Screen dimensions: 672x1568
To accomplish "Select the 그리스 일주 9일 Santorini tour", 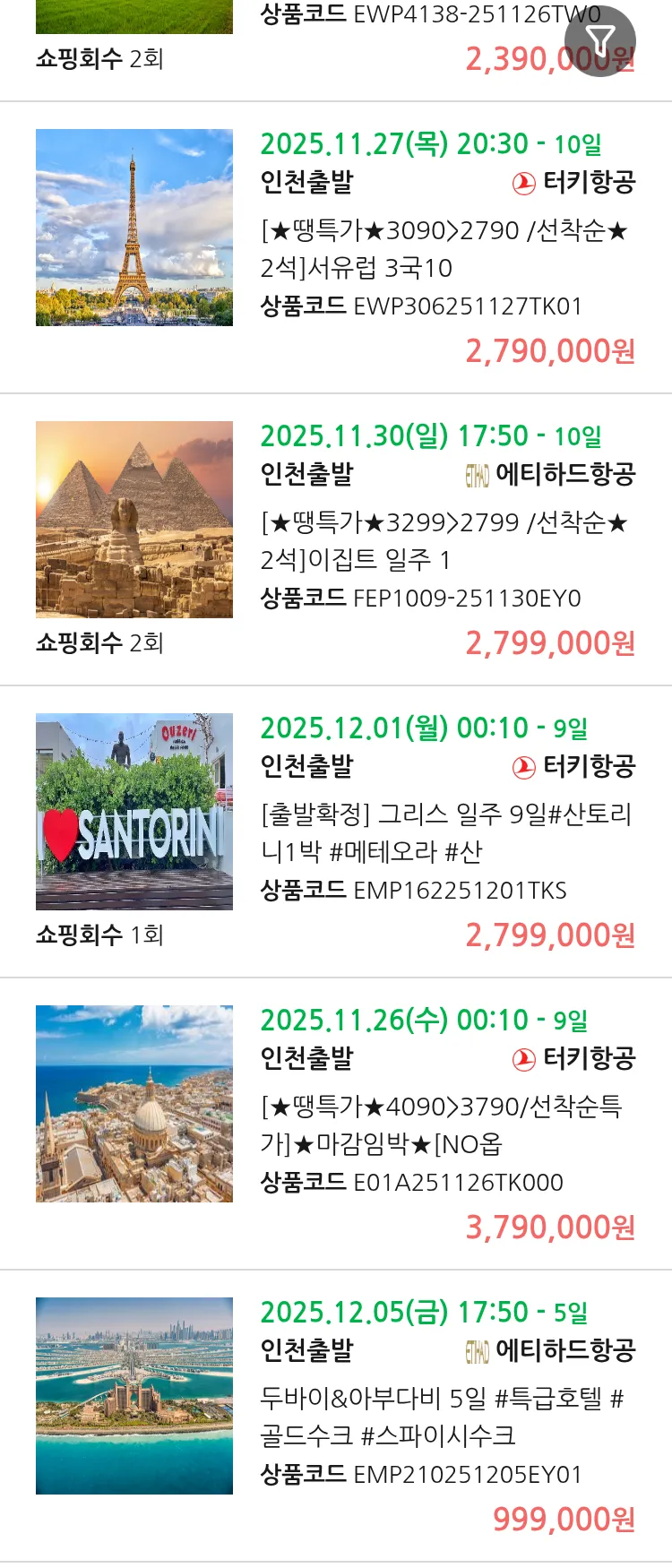I will tap(444, 833).
